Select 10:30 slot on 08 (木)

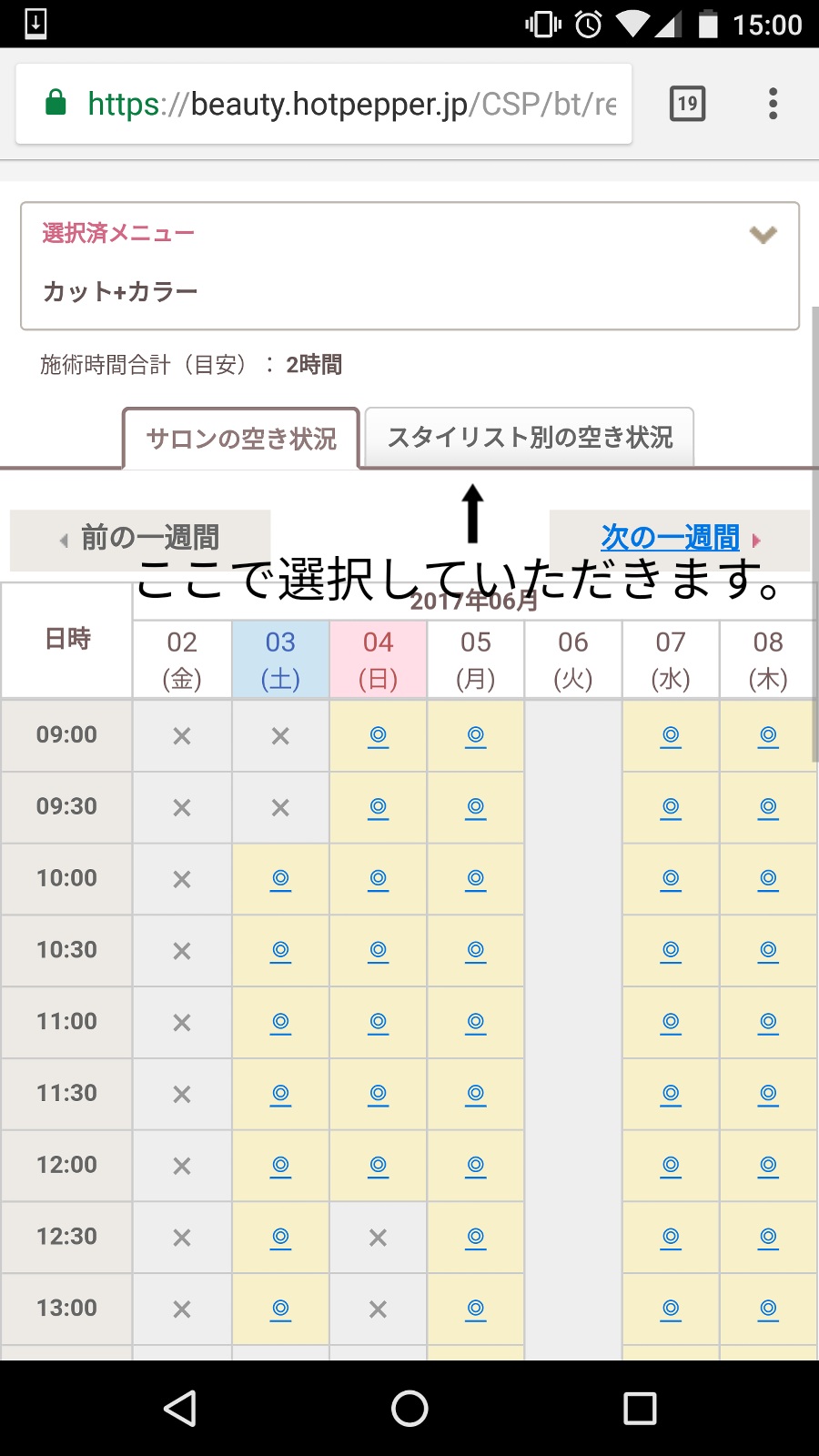click(768, 951)
